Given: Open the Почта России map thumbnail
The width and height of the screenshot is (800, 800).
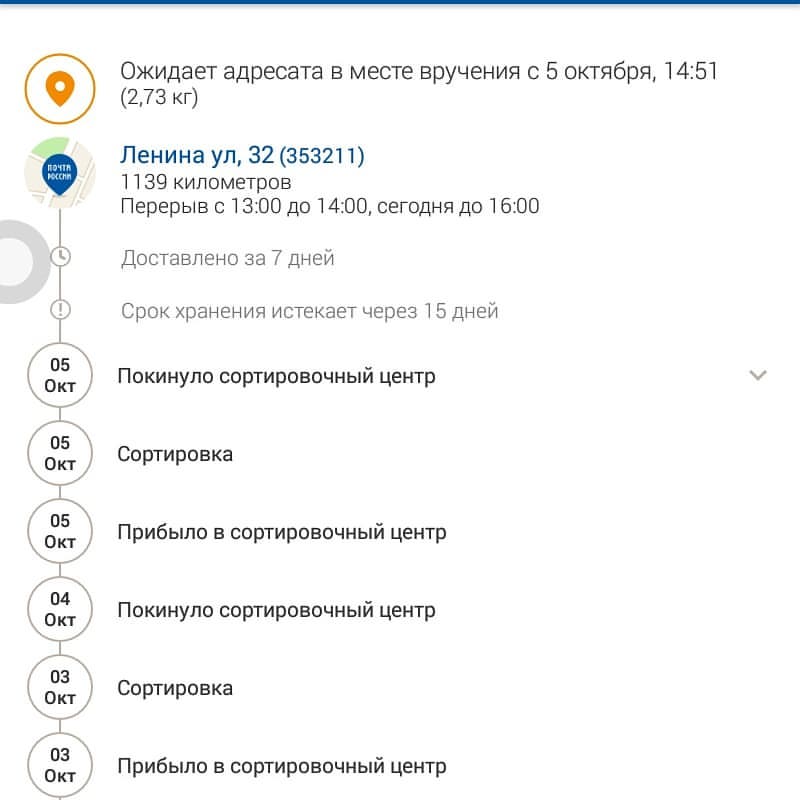Looking at the screenshot, I should 60,172.
